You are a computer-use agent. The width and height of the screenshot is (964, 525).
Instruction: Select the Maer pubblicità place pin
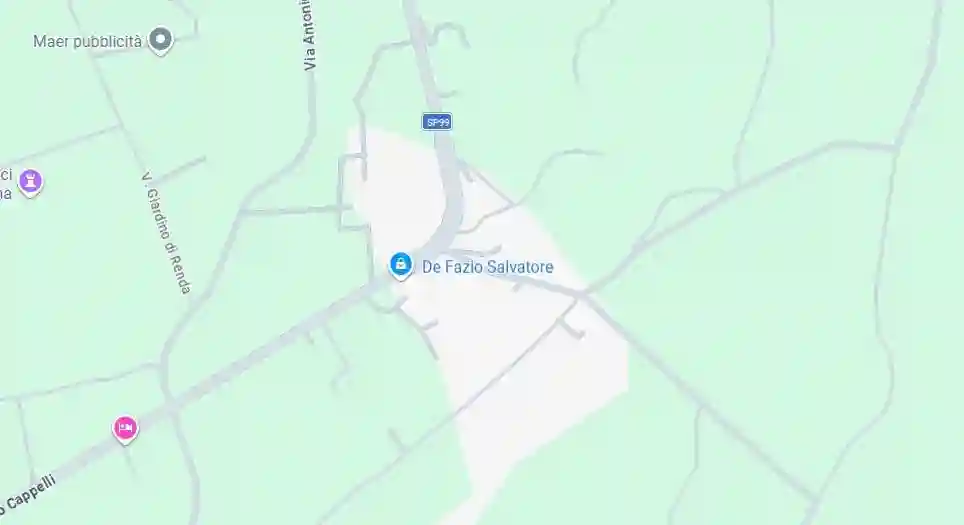[160, 40]
